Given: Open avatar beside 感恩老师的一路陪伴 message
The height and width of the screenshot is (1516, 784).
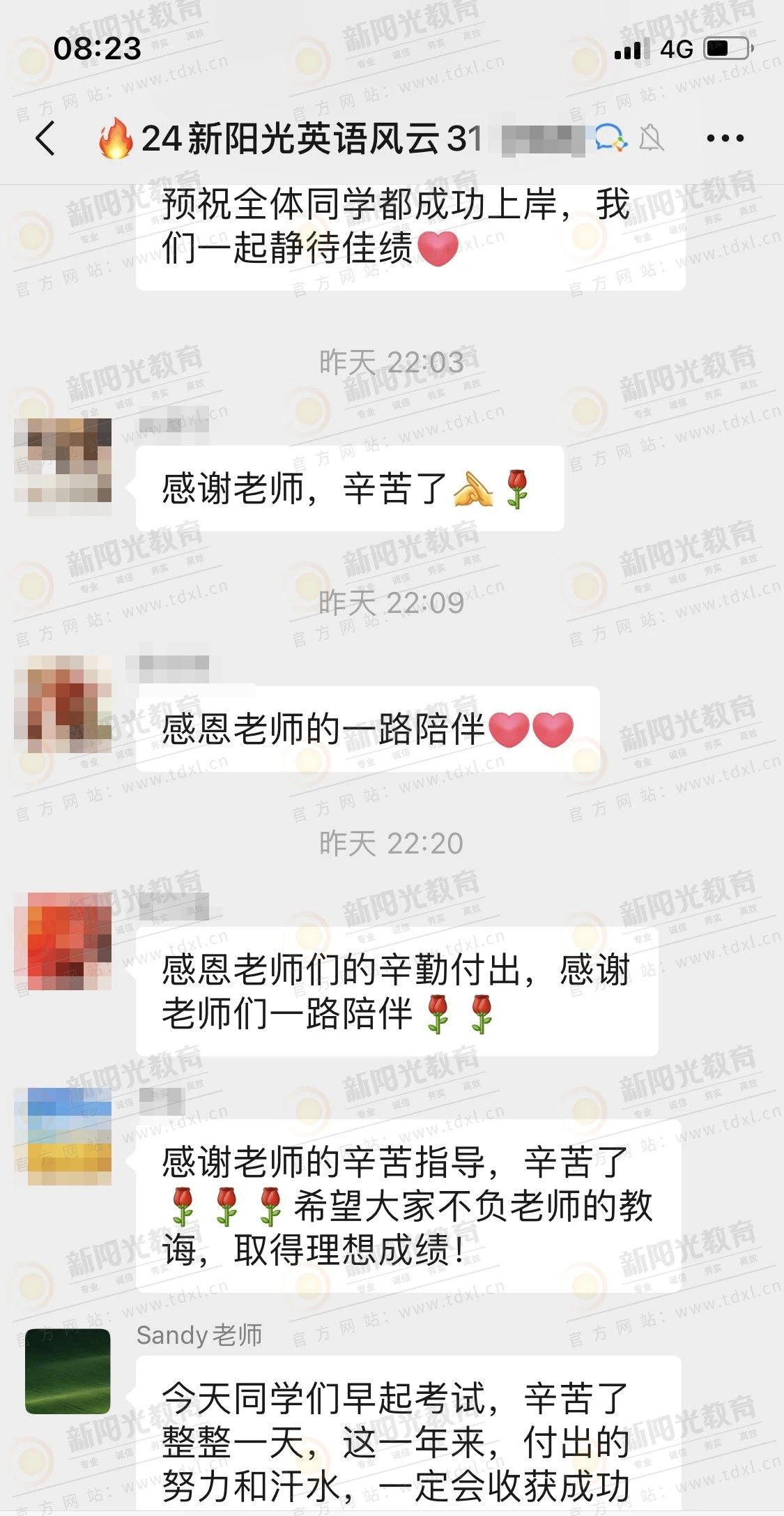Looking at the screenshot, I should point(63,704).
